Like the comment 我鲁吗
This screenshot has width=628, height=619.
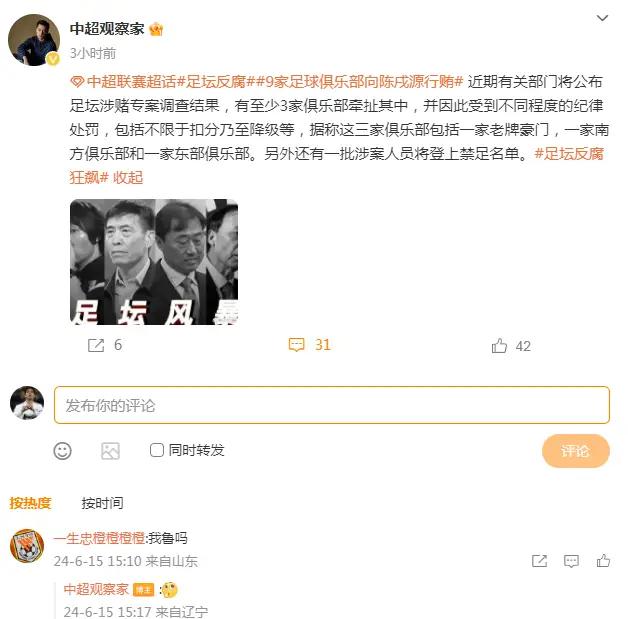click(x=602, y=561)
